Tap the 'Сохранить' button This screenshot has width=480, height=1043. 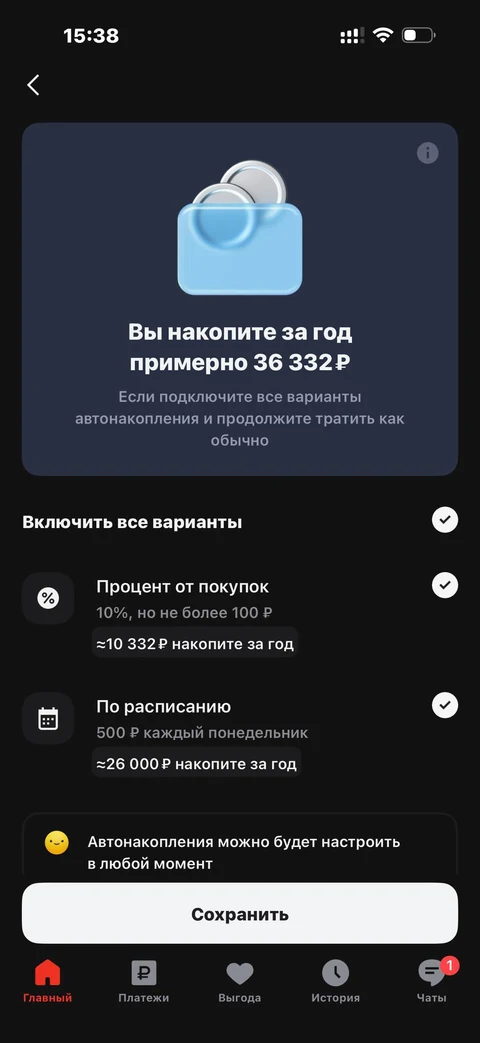pos(240,913)
